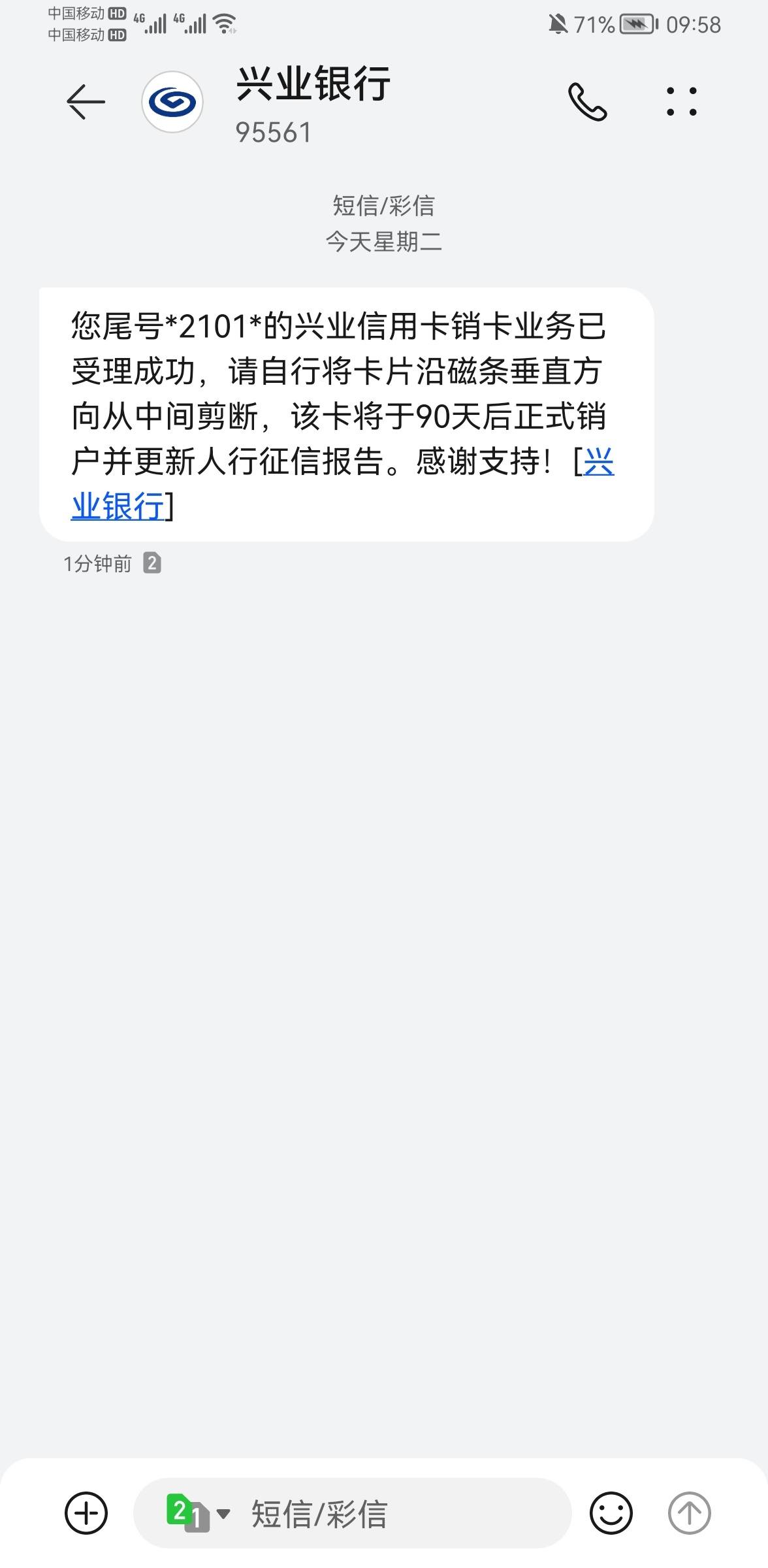
Task: Open the 兴业银行 contact avatar
Action: [172, 102]
